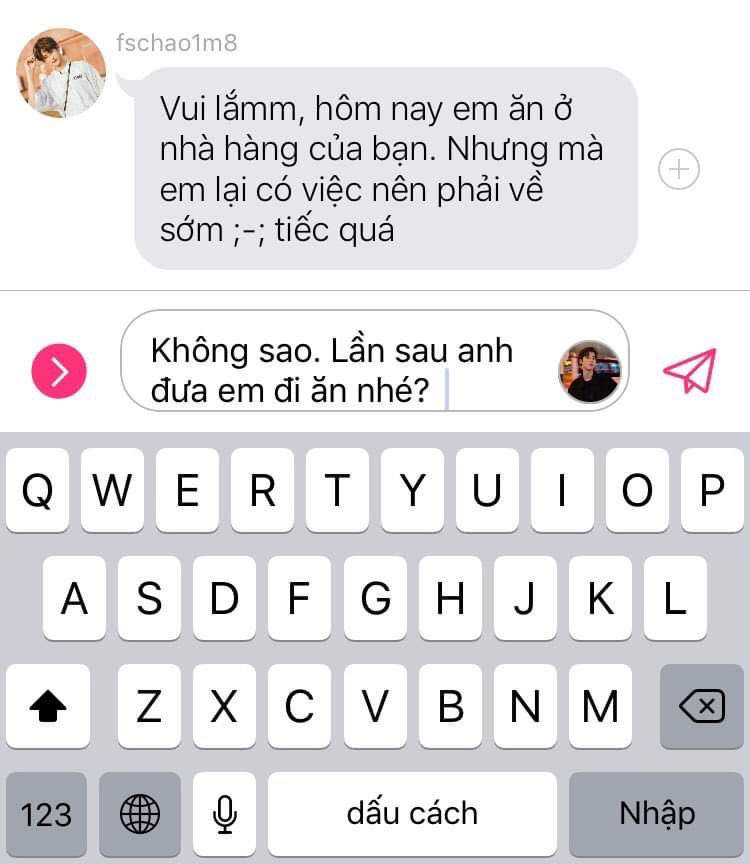Image resolution: width=750 pixels, height=864 pixels.
Task: Insert a space with dấu cách
Action: click(412, 814)
